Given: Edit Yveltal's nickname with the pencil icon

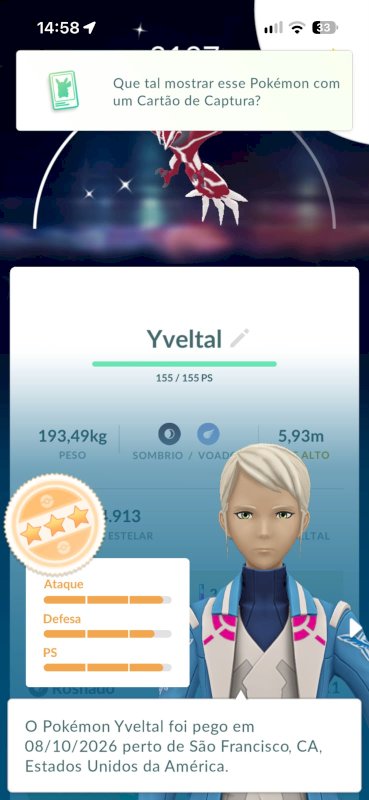Looking at the screenshot, I should (x=239, y=338).
